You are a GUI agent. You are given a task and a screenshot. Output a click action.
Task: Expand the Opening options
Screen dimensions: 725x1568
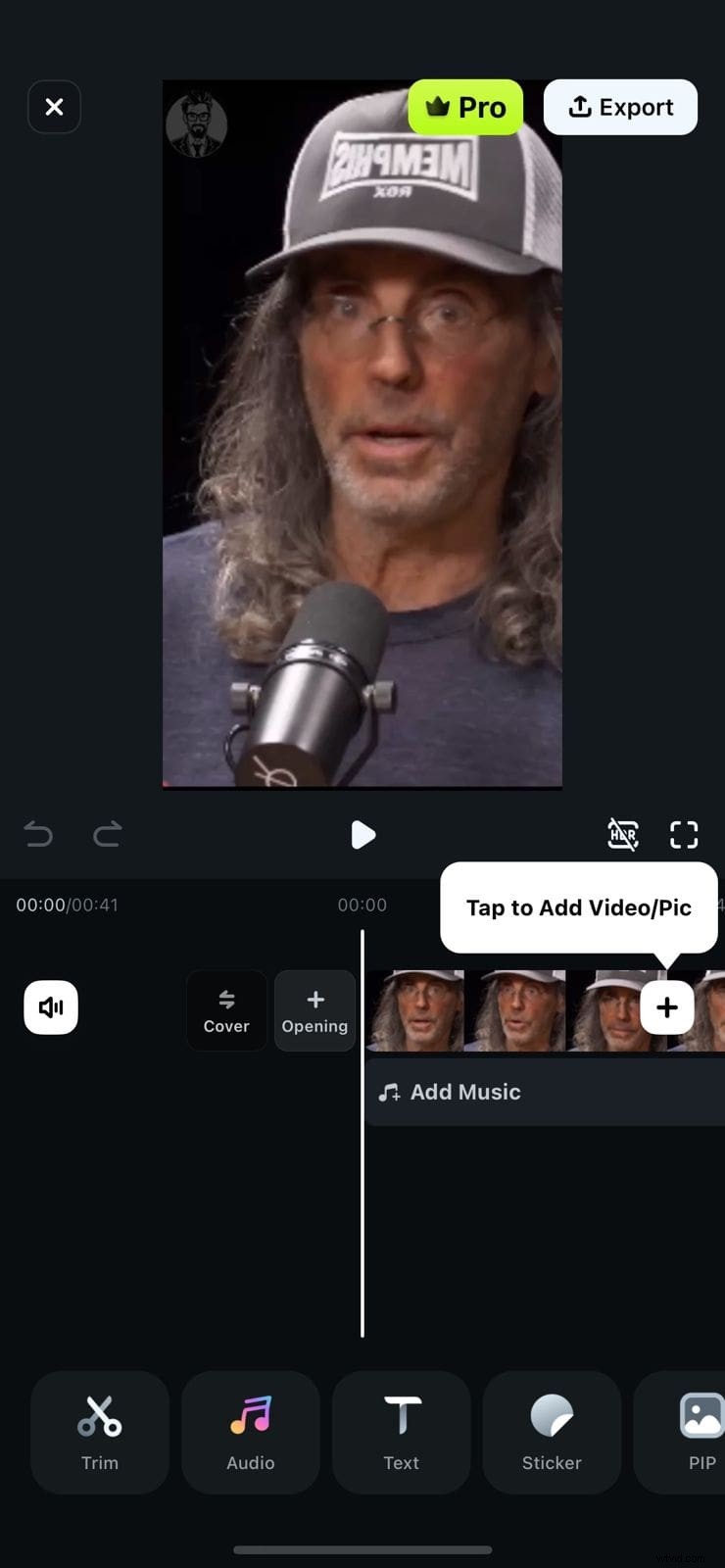point(314,1010)
